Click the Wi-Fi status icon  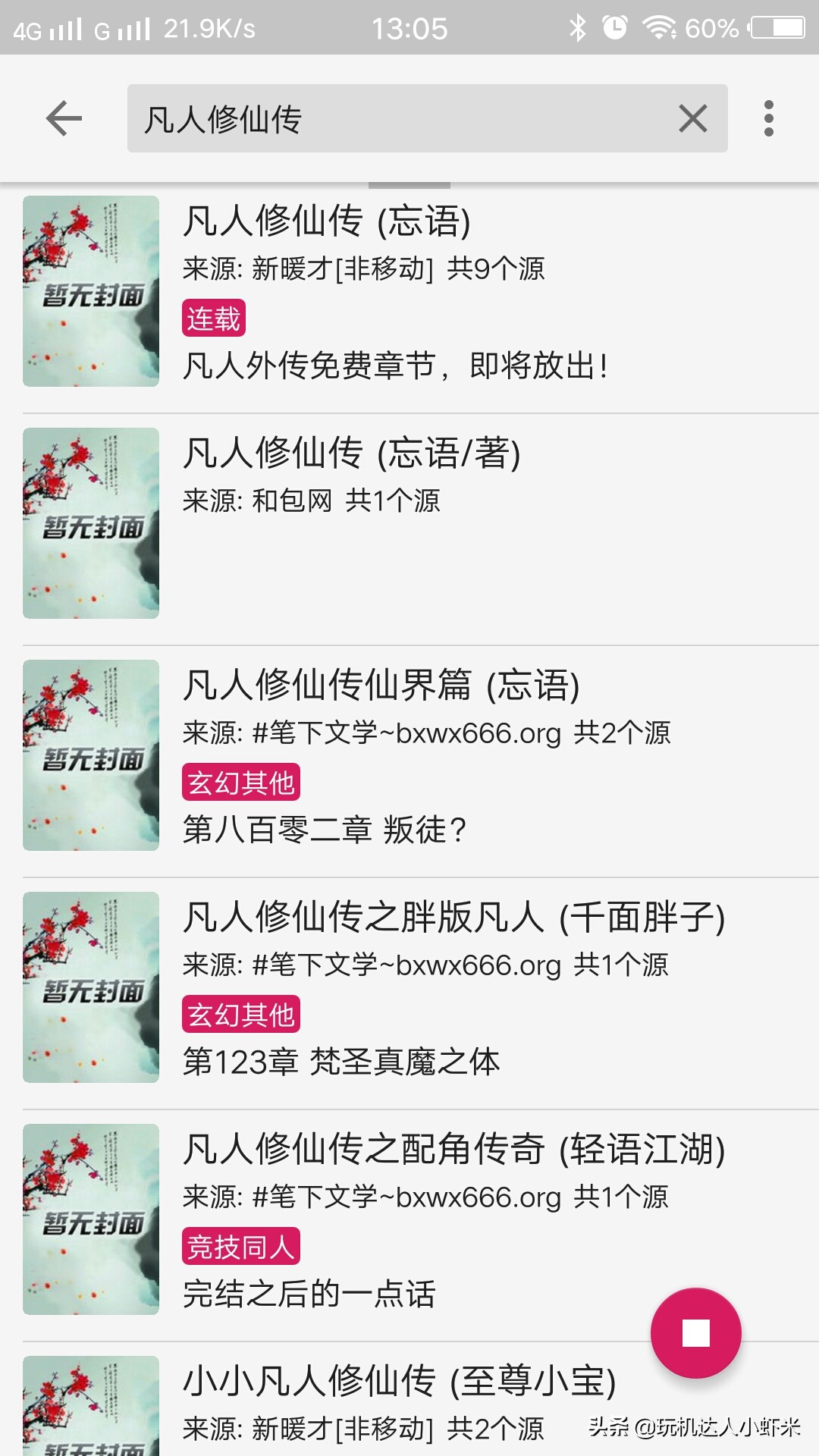(x=659, y=27)
